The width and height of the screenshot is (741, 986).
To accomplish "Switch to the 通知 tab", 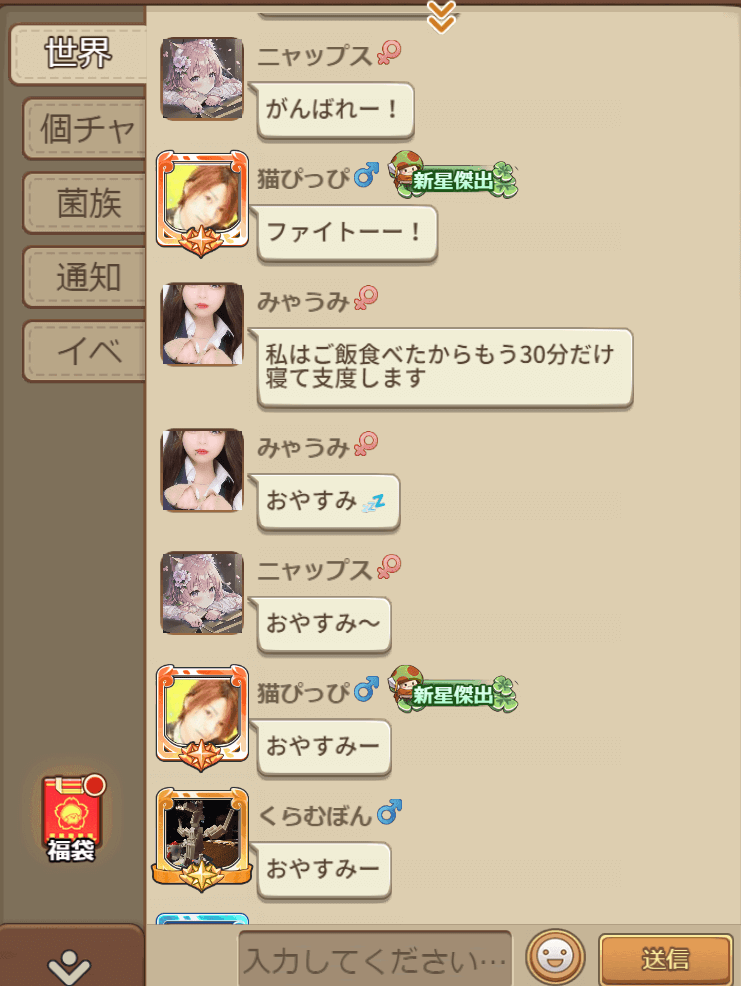I will [88, 278].
